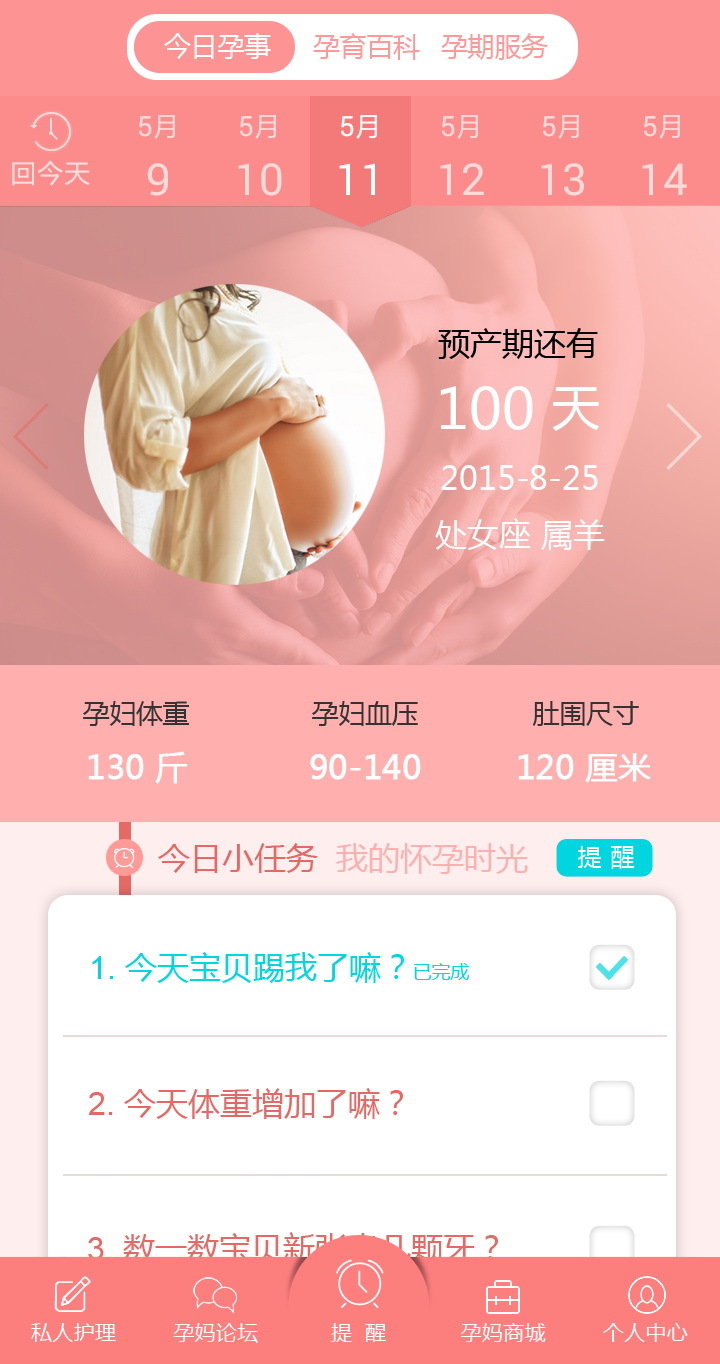
Task: Select the date 5月 12
Action: tap(461, 156)
